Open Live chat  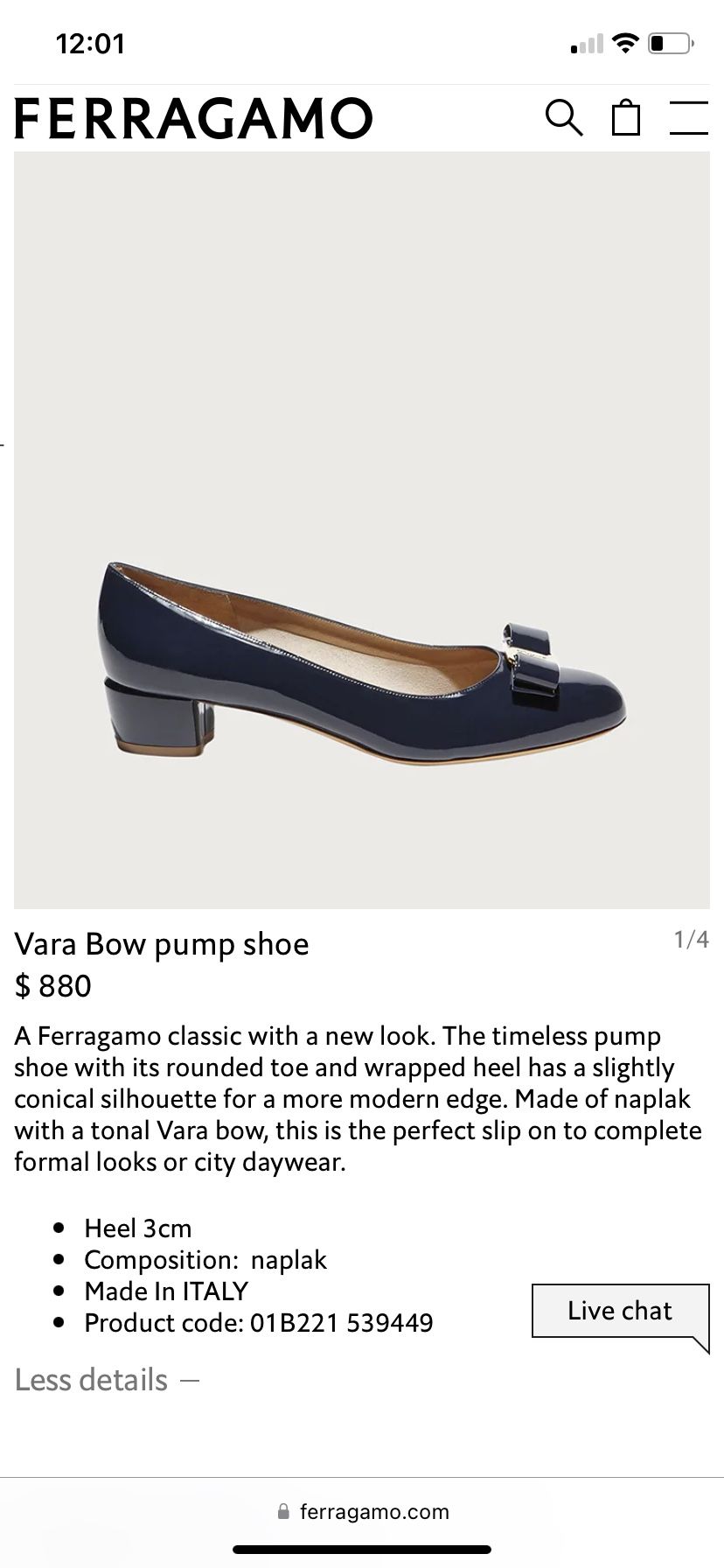pyautogui.click(x=621, y=1310)
